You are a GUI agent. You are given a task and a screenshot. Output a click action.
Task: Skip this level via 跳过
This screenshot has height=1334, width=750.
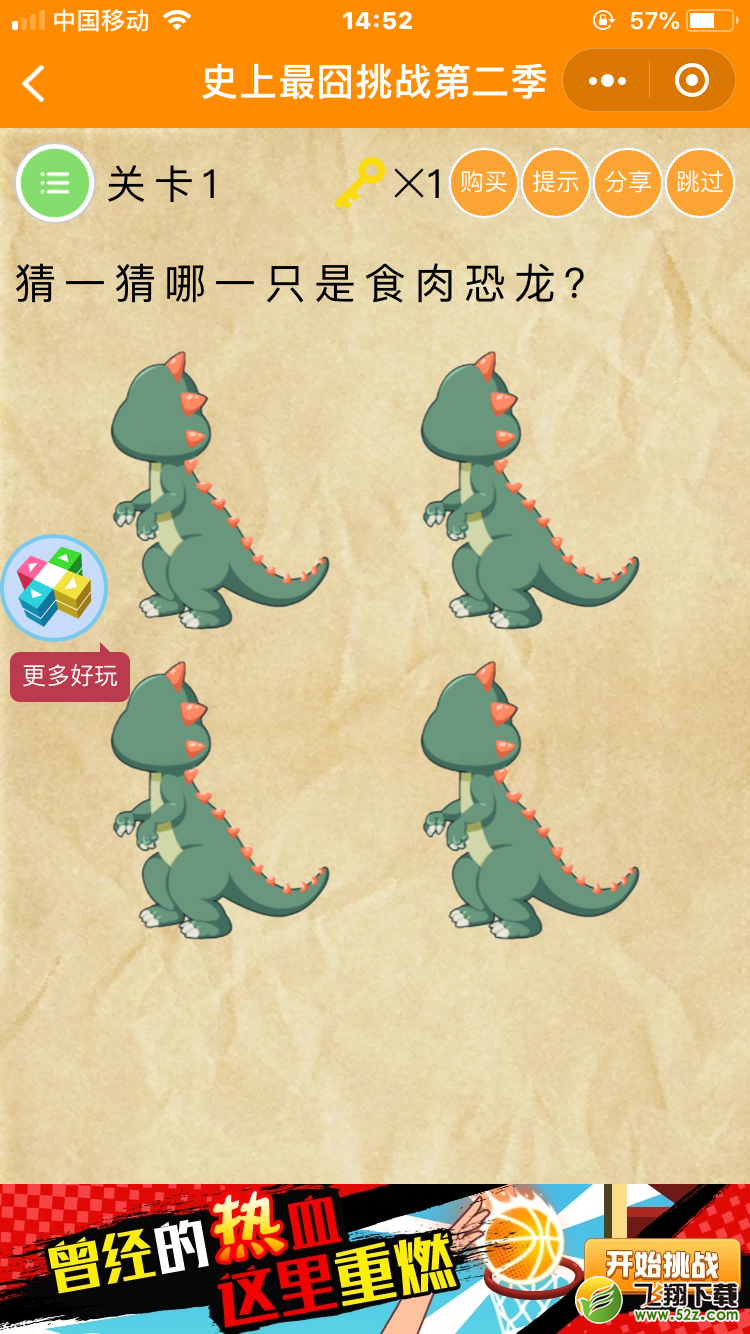click(x=700, y=183)
